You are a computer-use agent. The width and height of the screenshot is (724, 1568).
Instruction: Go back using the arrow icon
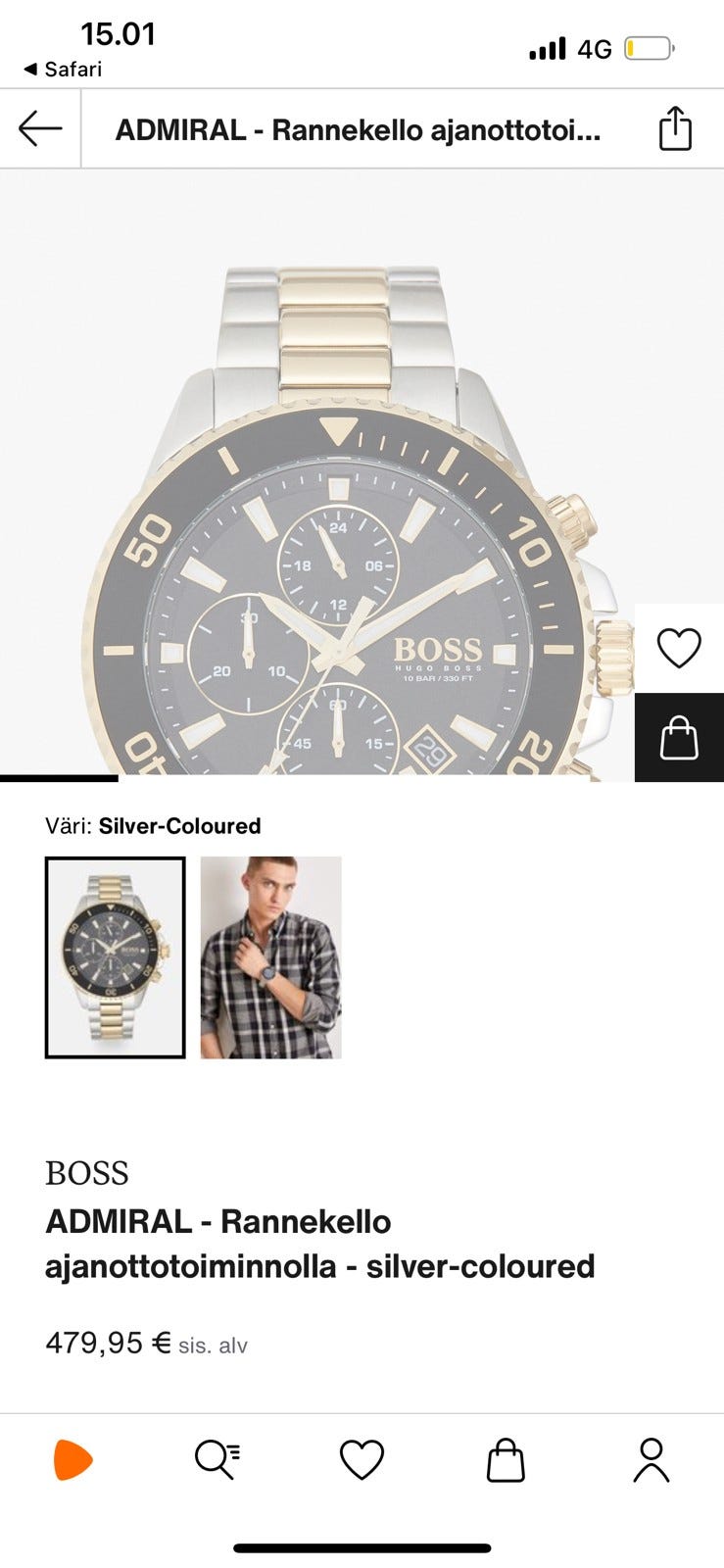tap(40, 128)
